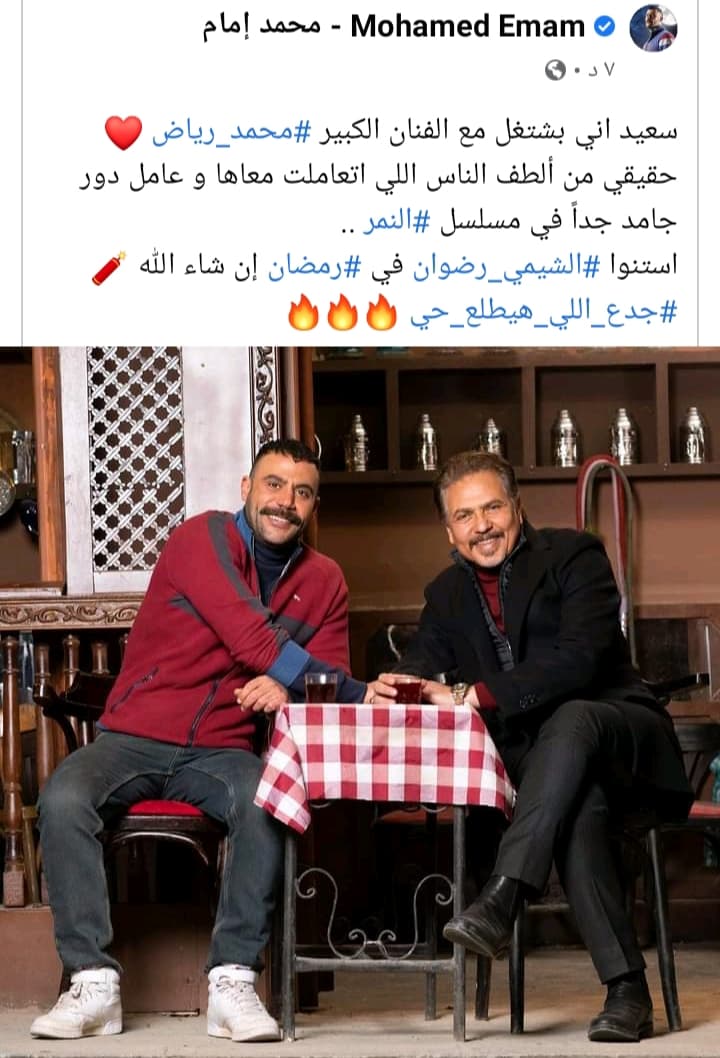Open the #جدع_اللي_هيطلع_حي hashtag
The image size is (720, 1058).
coord(543,311)
